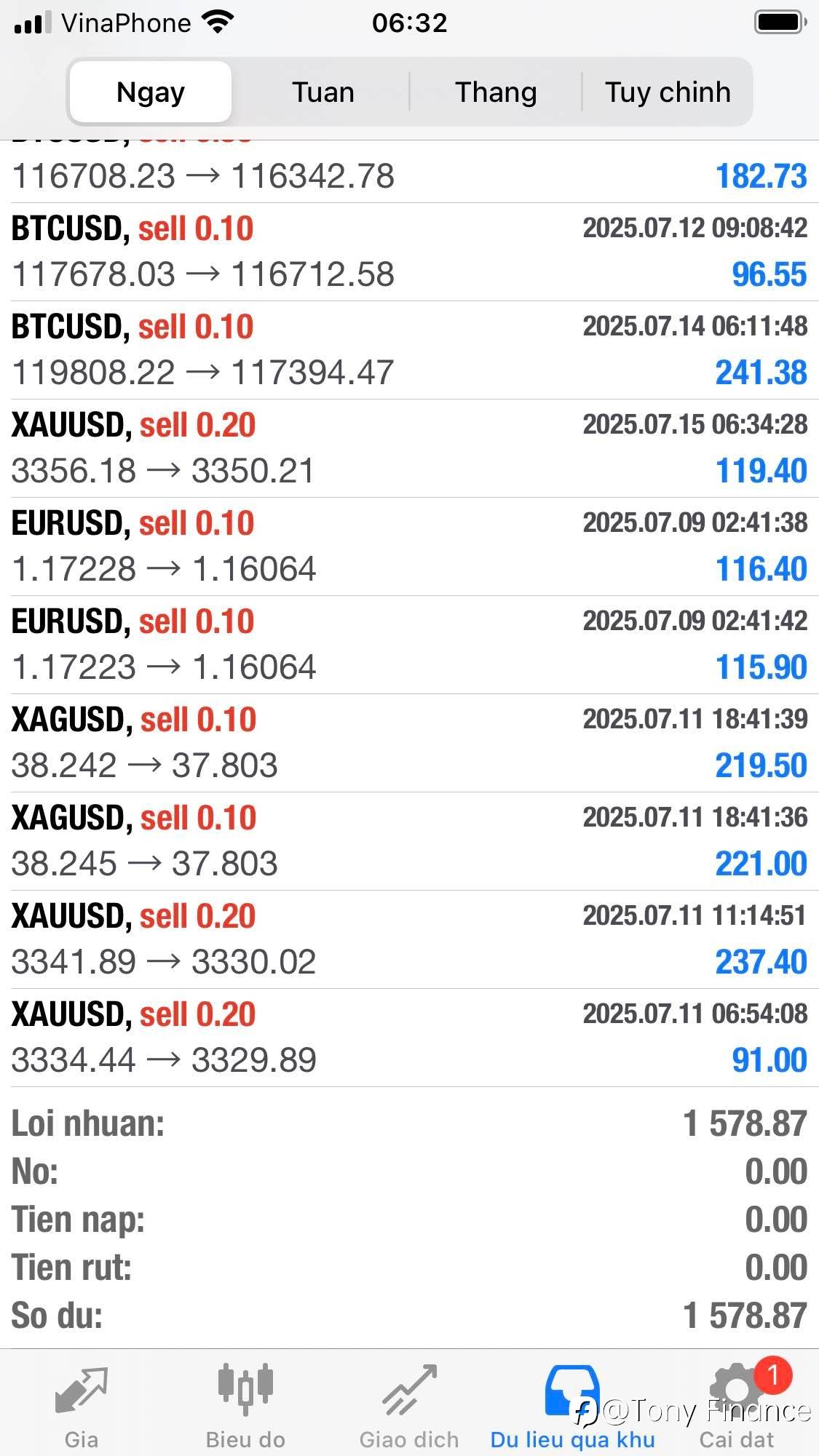Viewport: 819px width, 1456px height.
Task: Select the Ngay period segment
Action: 151,92
